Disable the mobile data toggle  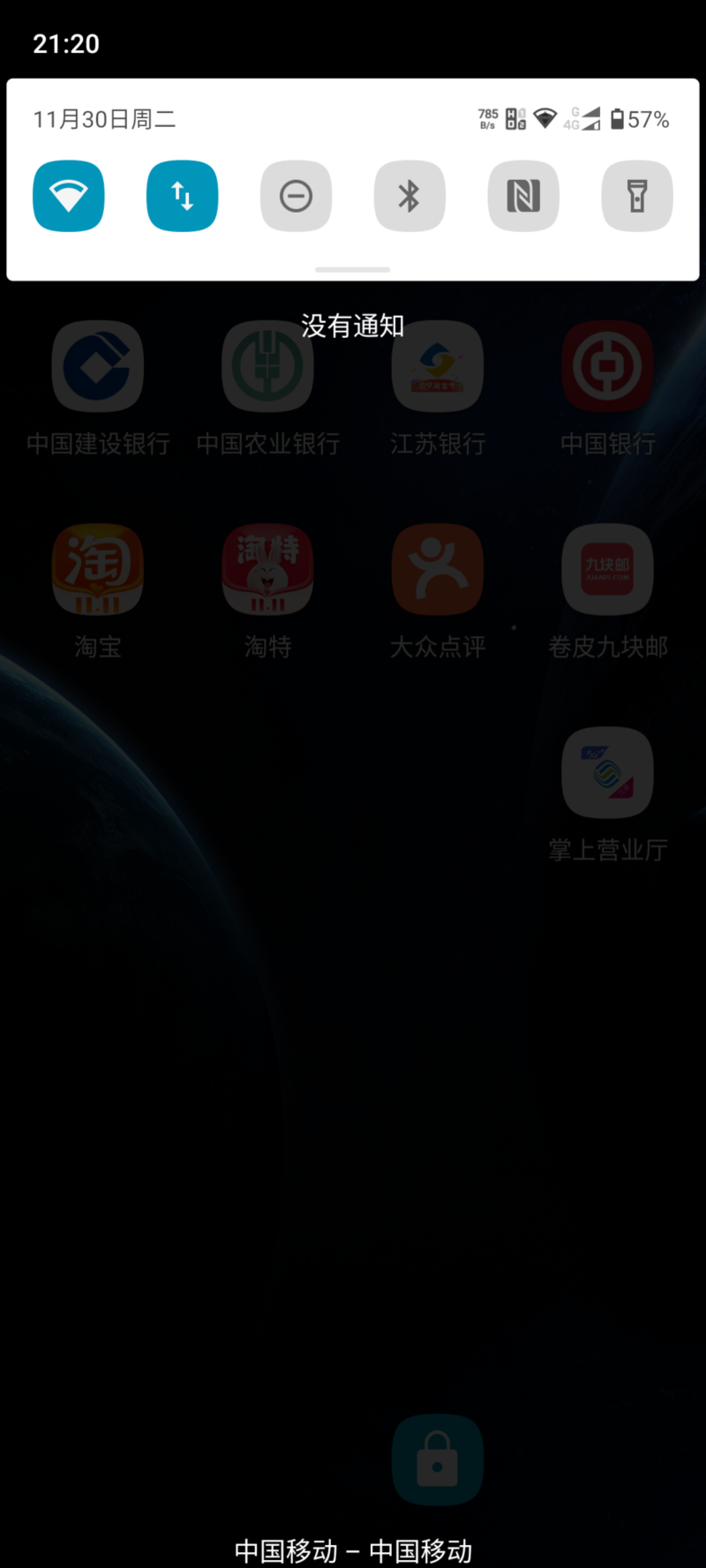[182, 196]
